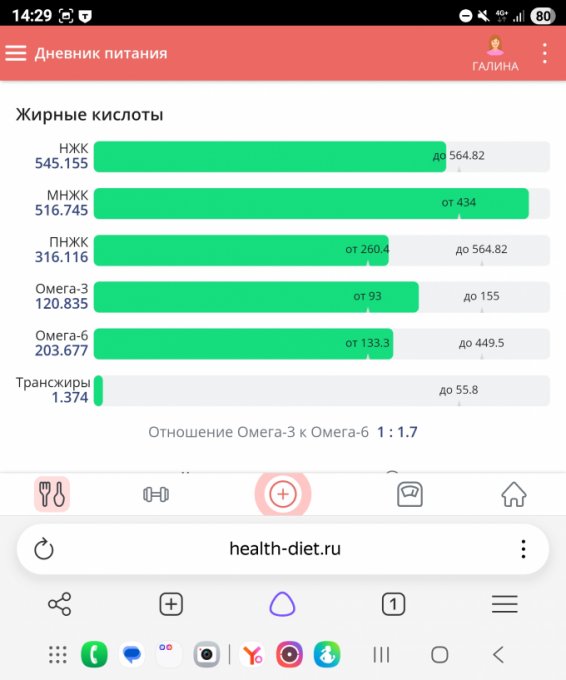Image resolution: width=566 pixels, height=680 pixels.
Task: Tap the health-diet.ru address bar
Action: 285,549
